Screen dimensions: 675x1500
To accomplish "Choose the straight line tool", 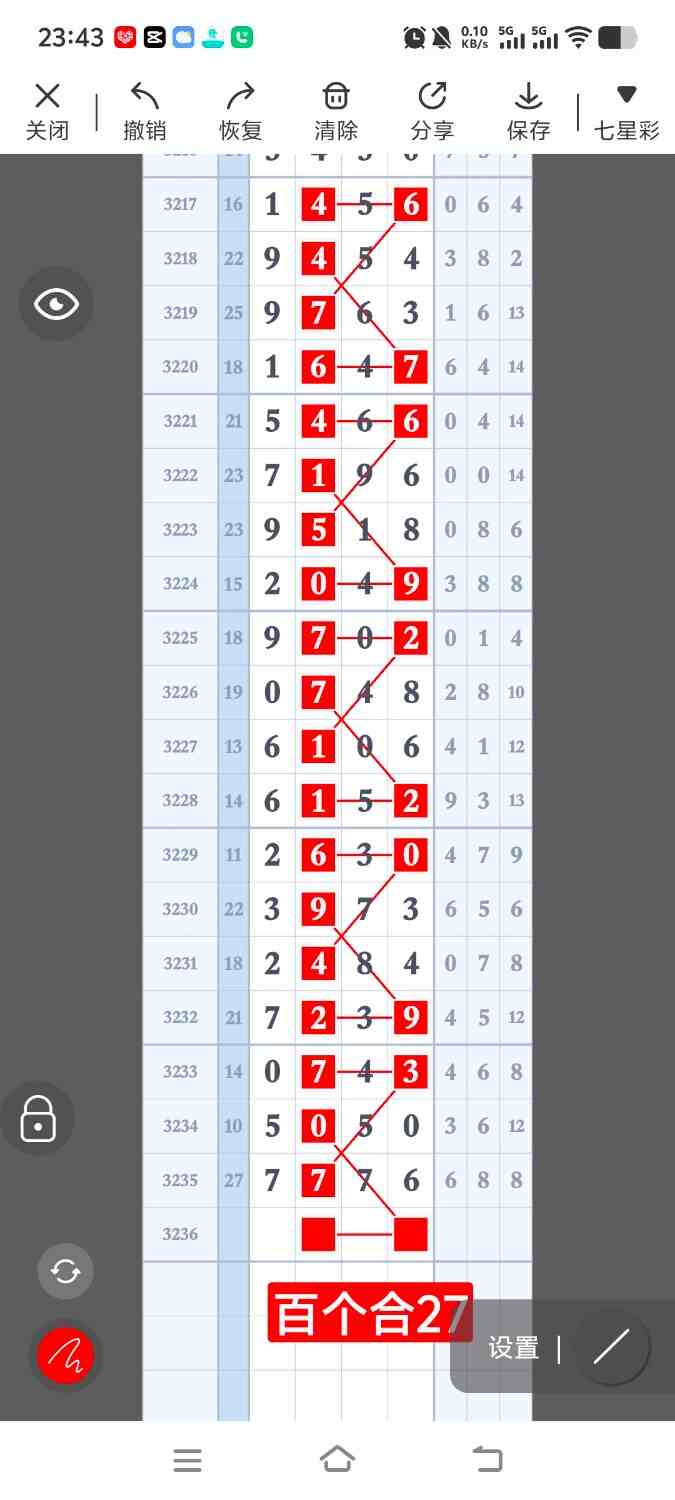I will click(611, 1348).
